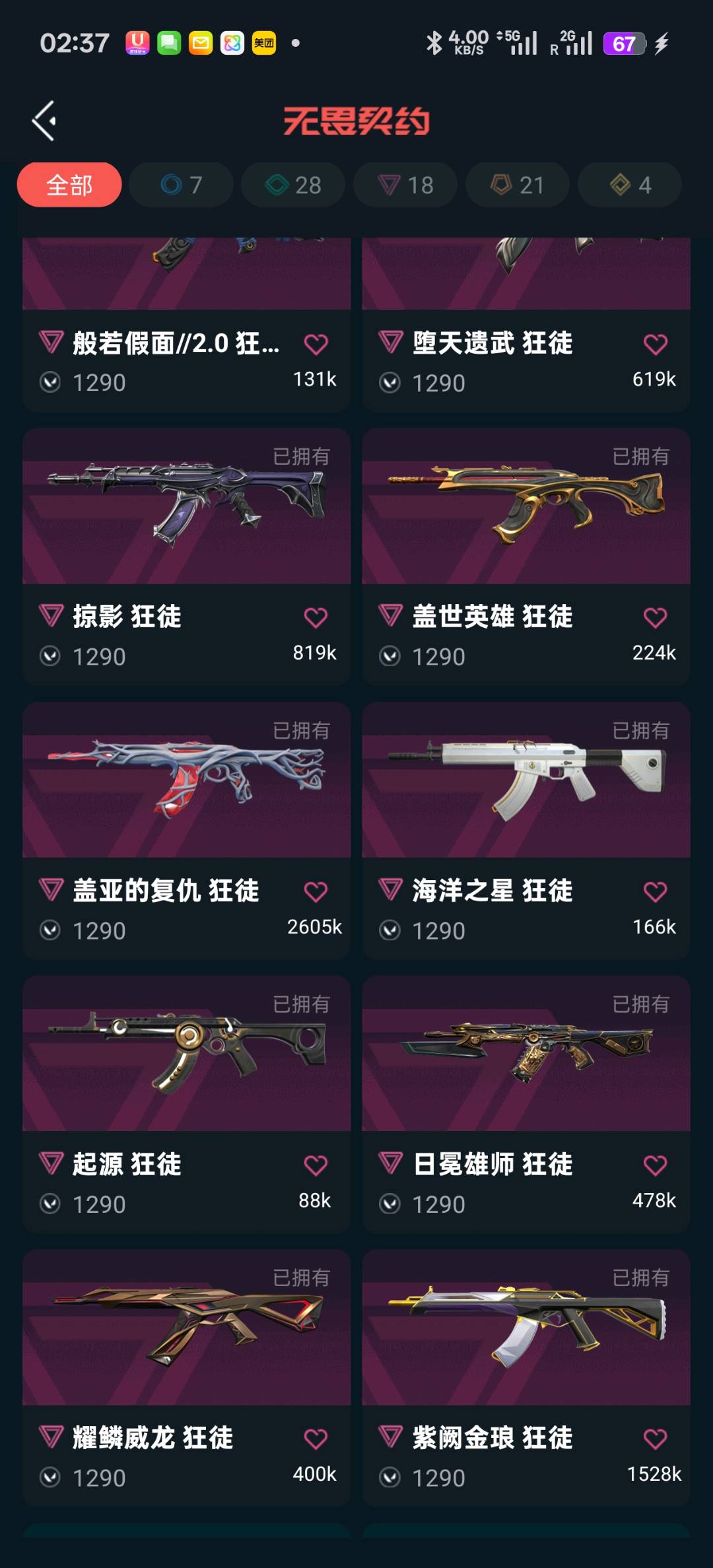The width and height of the screenshot is (713, 1568).
Task: Switch to the tab showing 4 skins
Action: (x=630, y=185)
